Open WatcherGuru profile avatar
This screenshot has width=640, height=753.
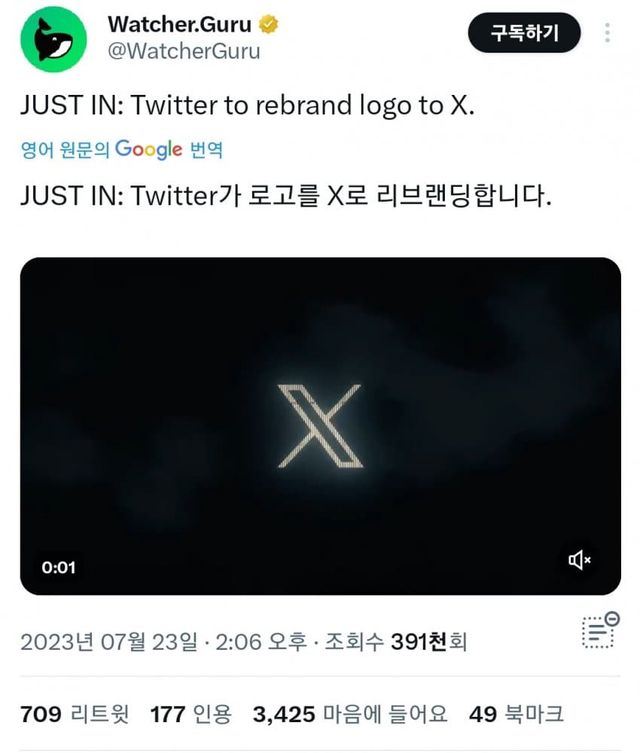[x=53, y=39]
